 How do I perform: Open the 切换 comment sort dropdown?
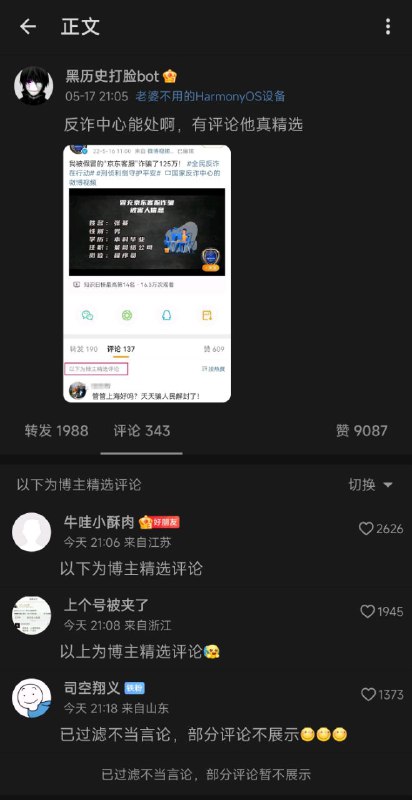[x=371, y=485]
